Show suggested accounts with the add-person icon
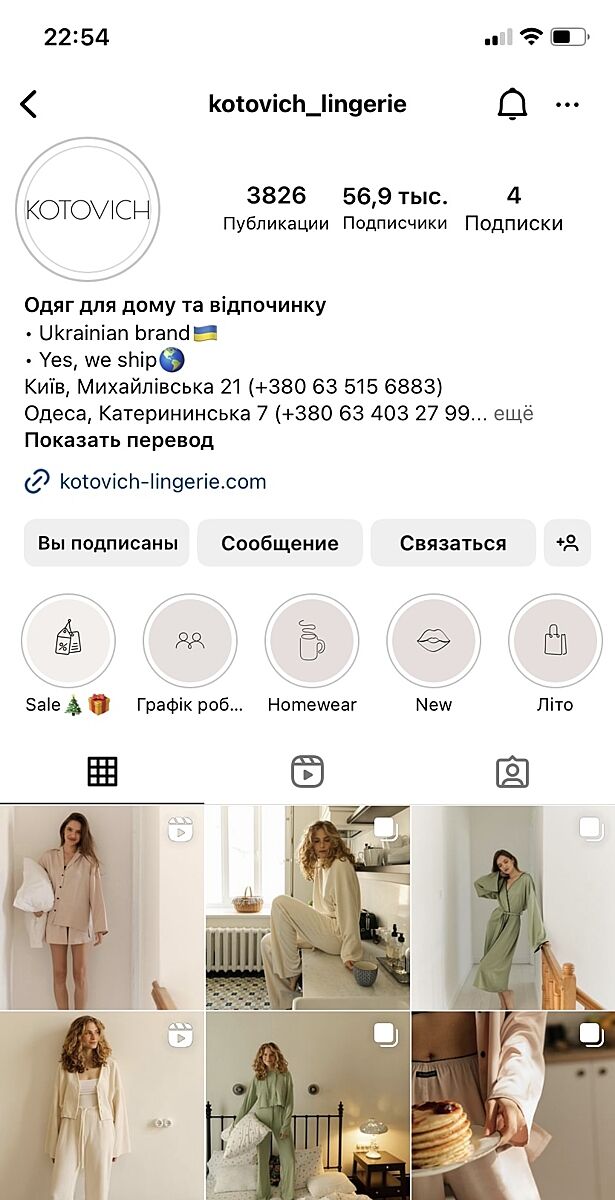The image size is (615, 1200). [567, 543]
